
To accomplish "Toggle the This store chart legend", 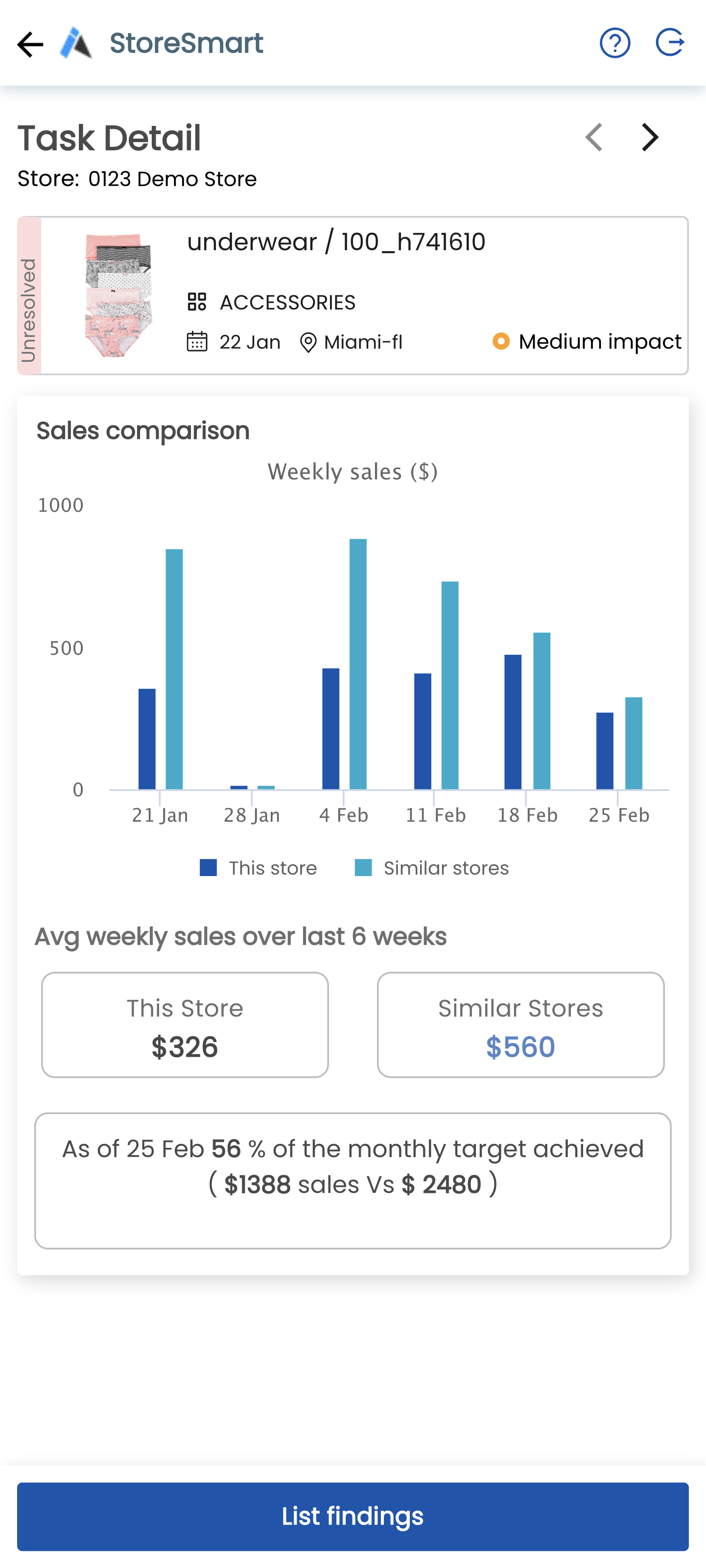I will pyautogui.click(x=259, y=868).
